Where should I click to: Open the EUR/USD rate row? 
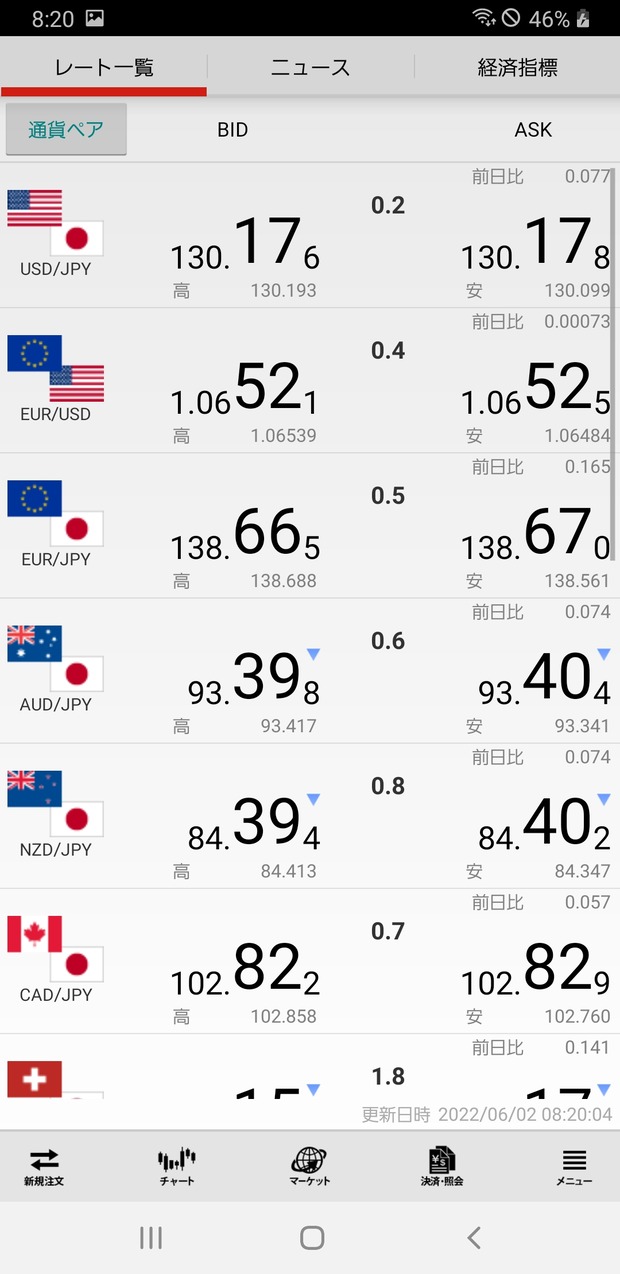(x=310, y=383)
